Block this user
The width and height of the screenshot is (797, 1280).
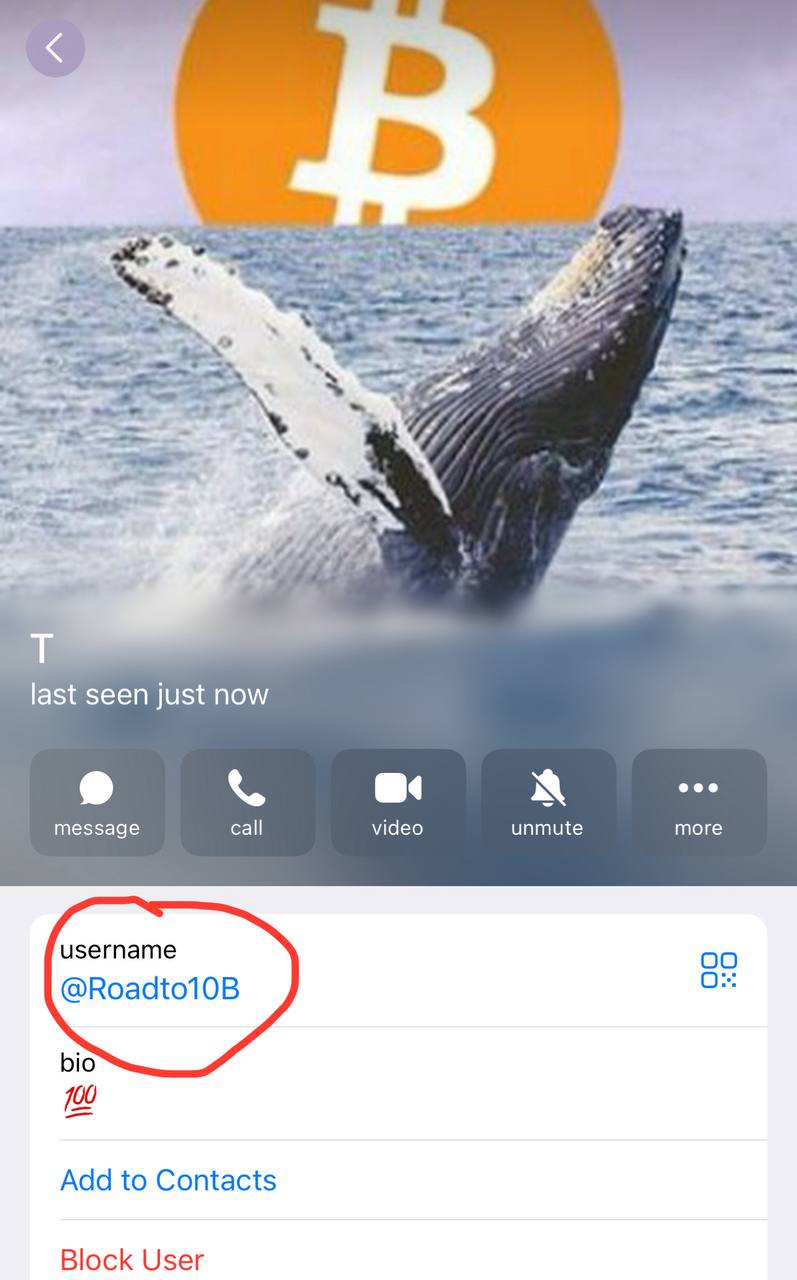point(132,1259)
